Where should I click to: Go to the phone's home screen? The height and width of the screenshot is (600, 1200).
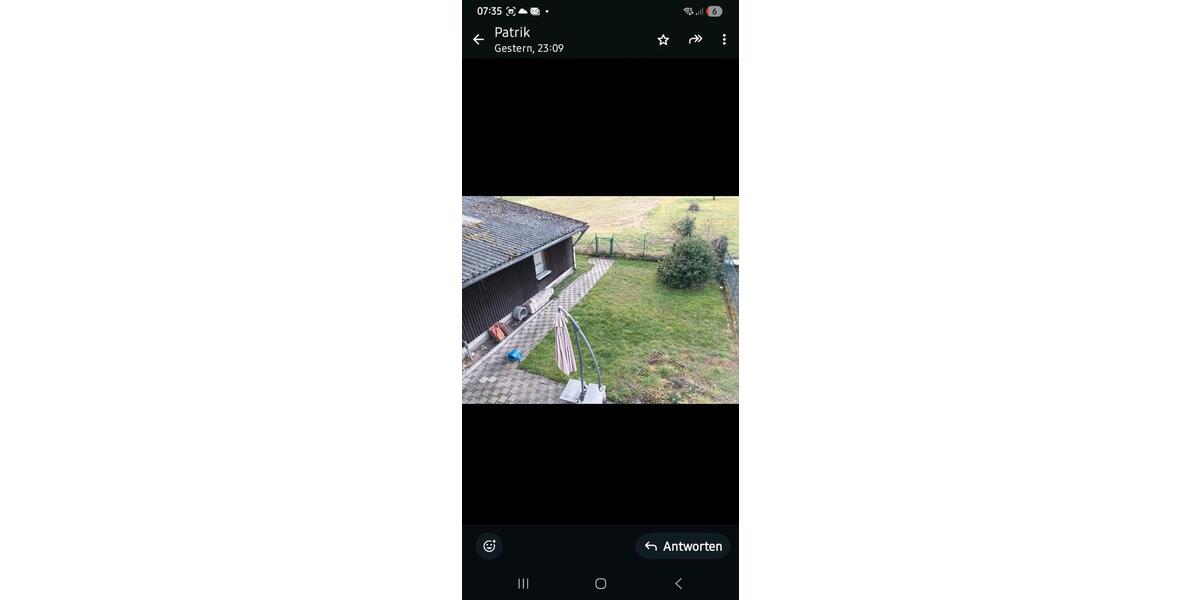point(600,584)
